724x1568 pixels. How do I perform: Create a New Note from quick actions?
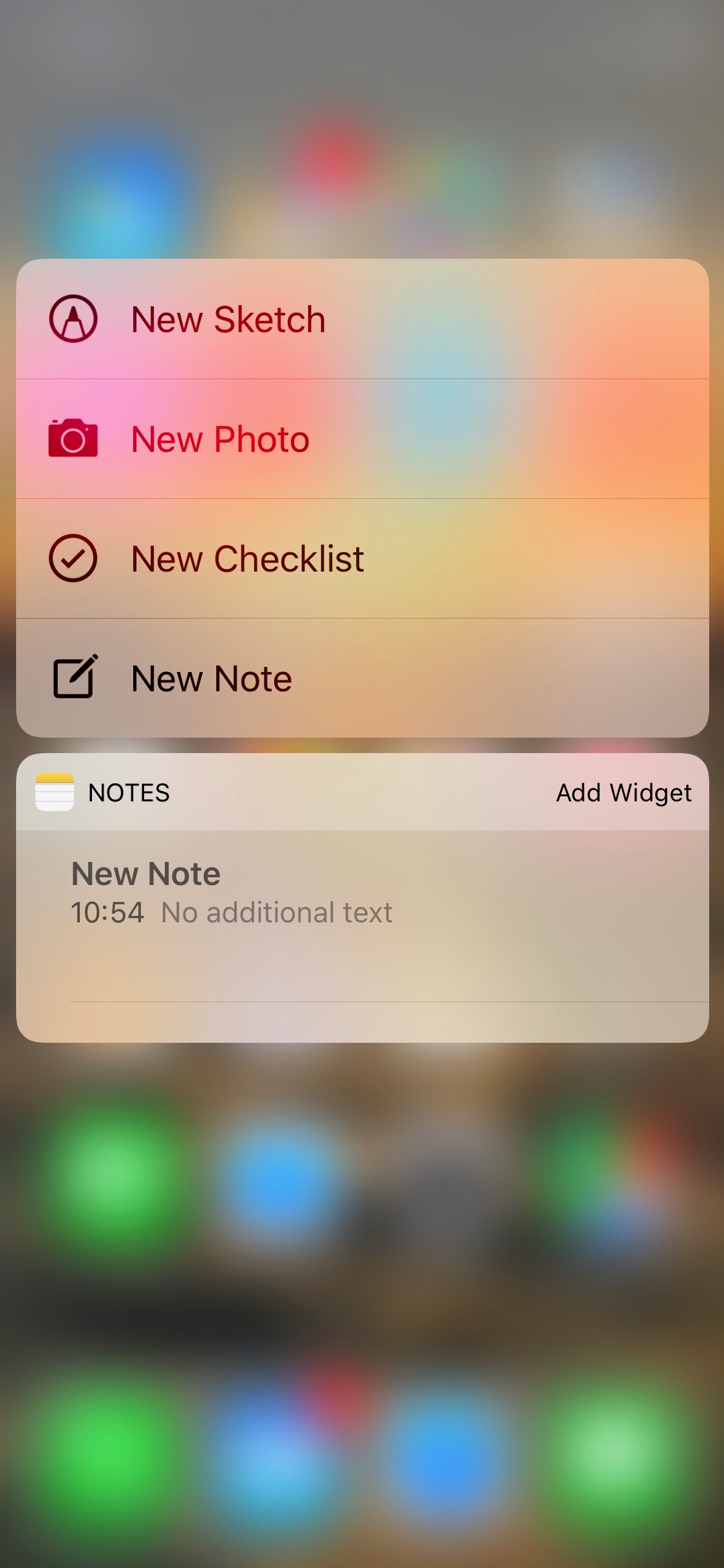362,678
